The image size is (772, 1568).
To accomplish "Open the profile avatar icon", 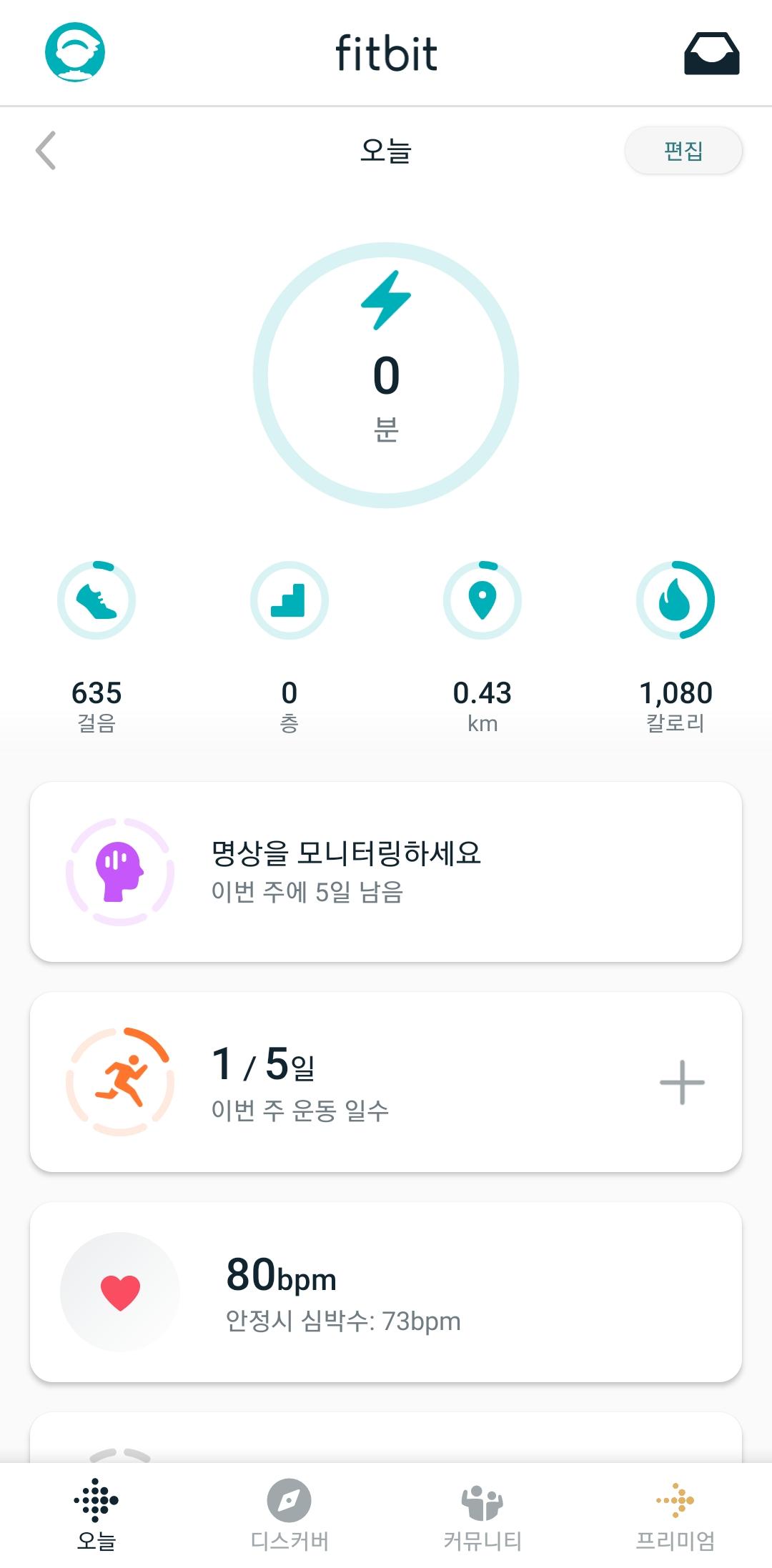I will tap(75, 52).
